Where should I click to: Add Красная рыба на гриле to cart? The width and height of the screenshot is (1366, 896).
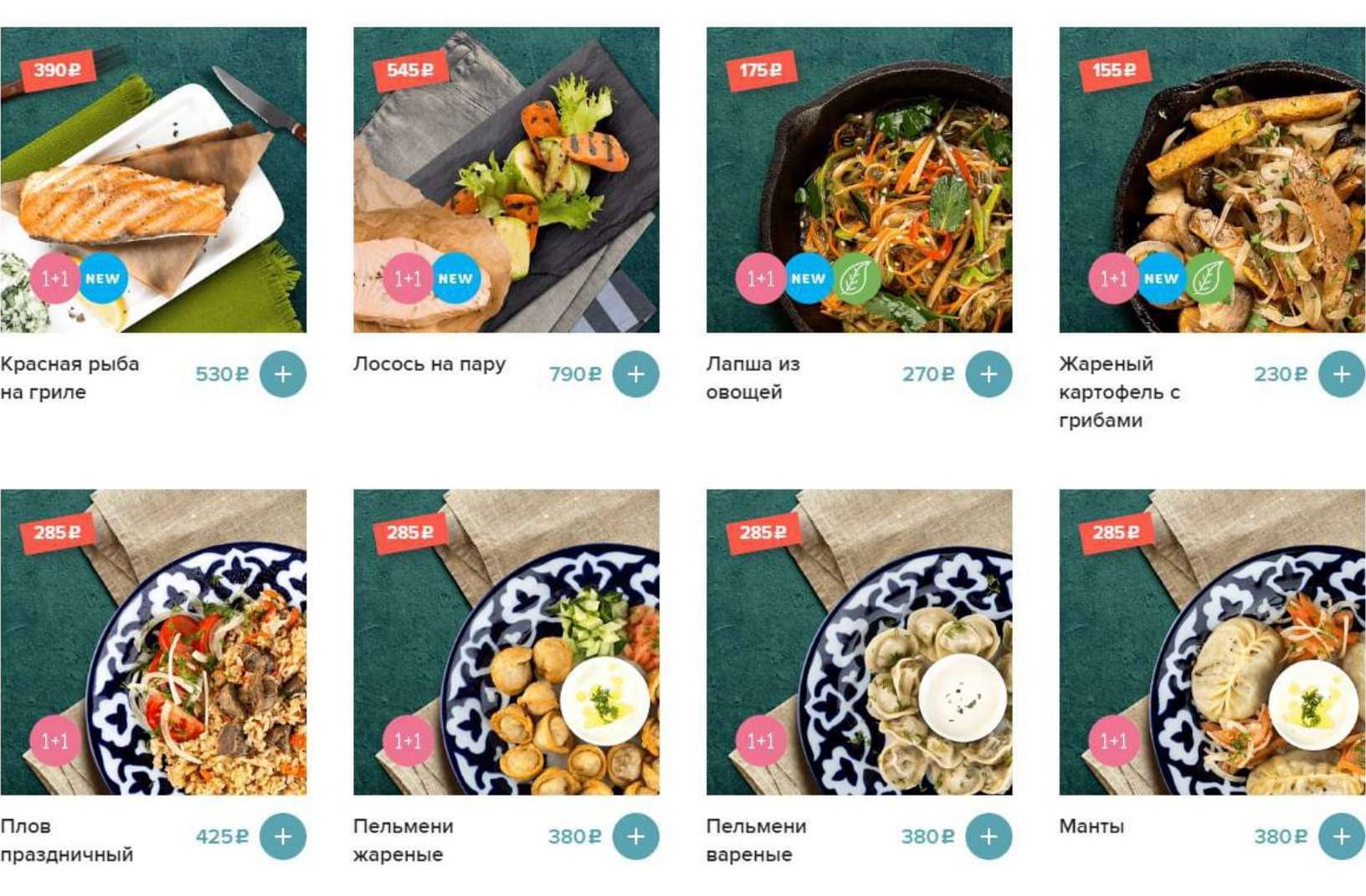point(283,374)
